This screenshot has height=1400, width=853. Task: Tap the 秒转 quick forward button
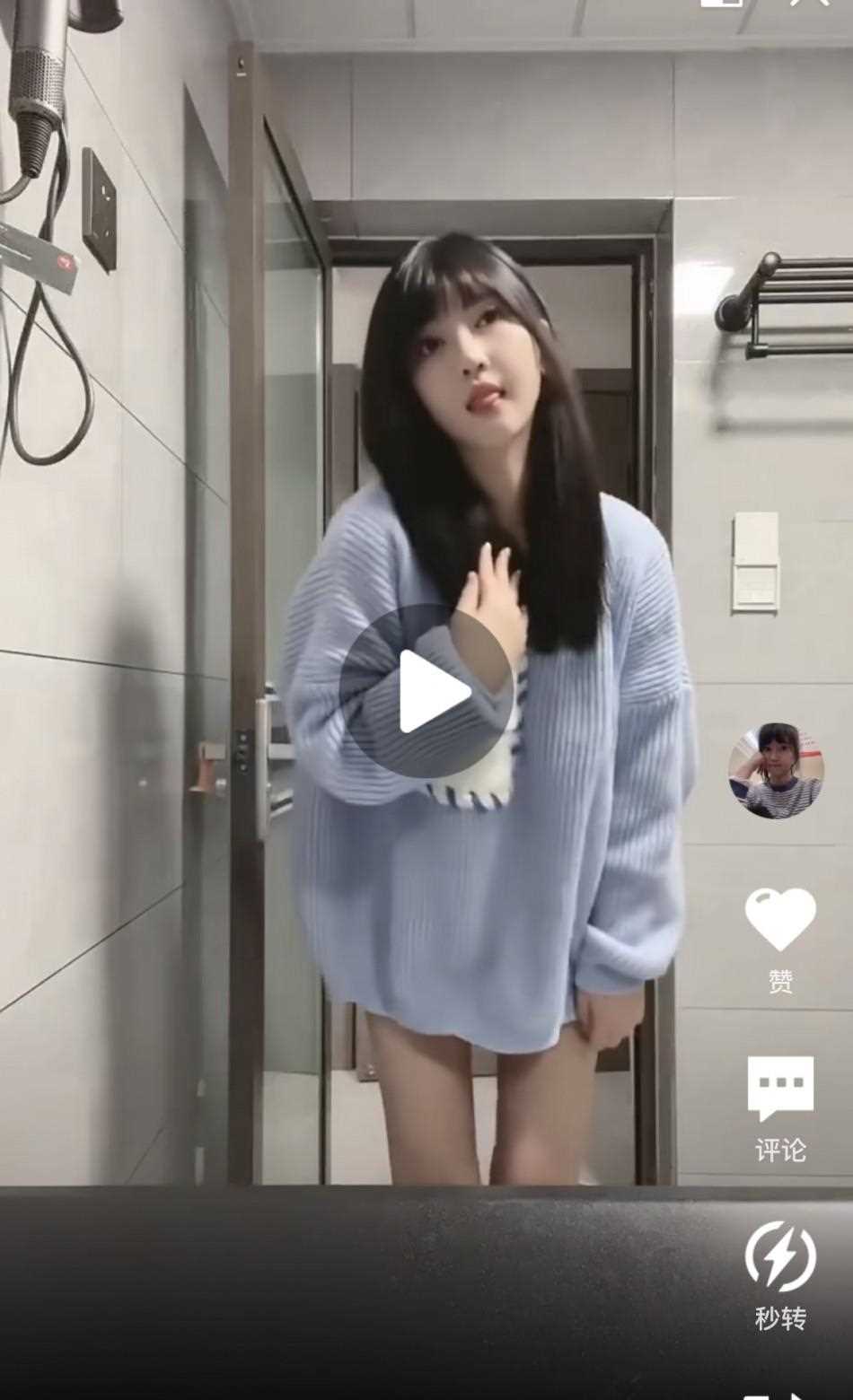[x=779, y=1256]
